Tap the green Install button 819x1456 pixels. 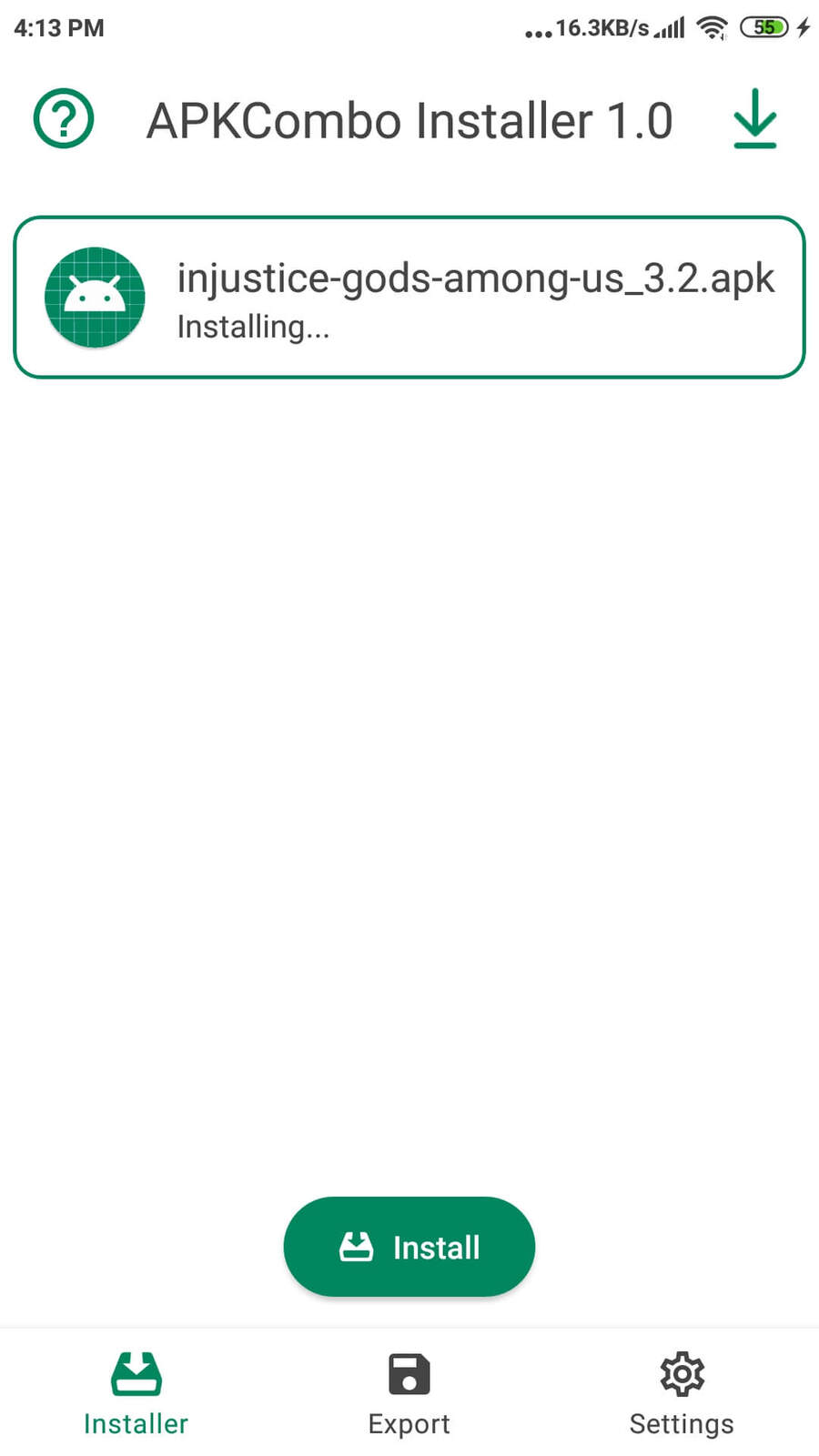coord(409,1247)
